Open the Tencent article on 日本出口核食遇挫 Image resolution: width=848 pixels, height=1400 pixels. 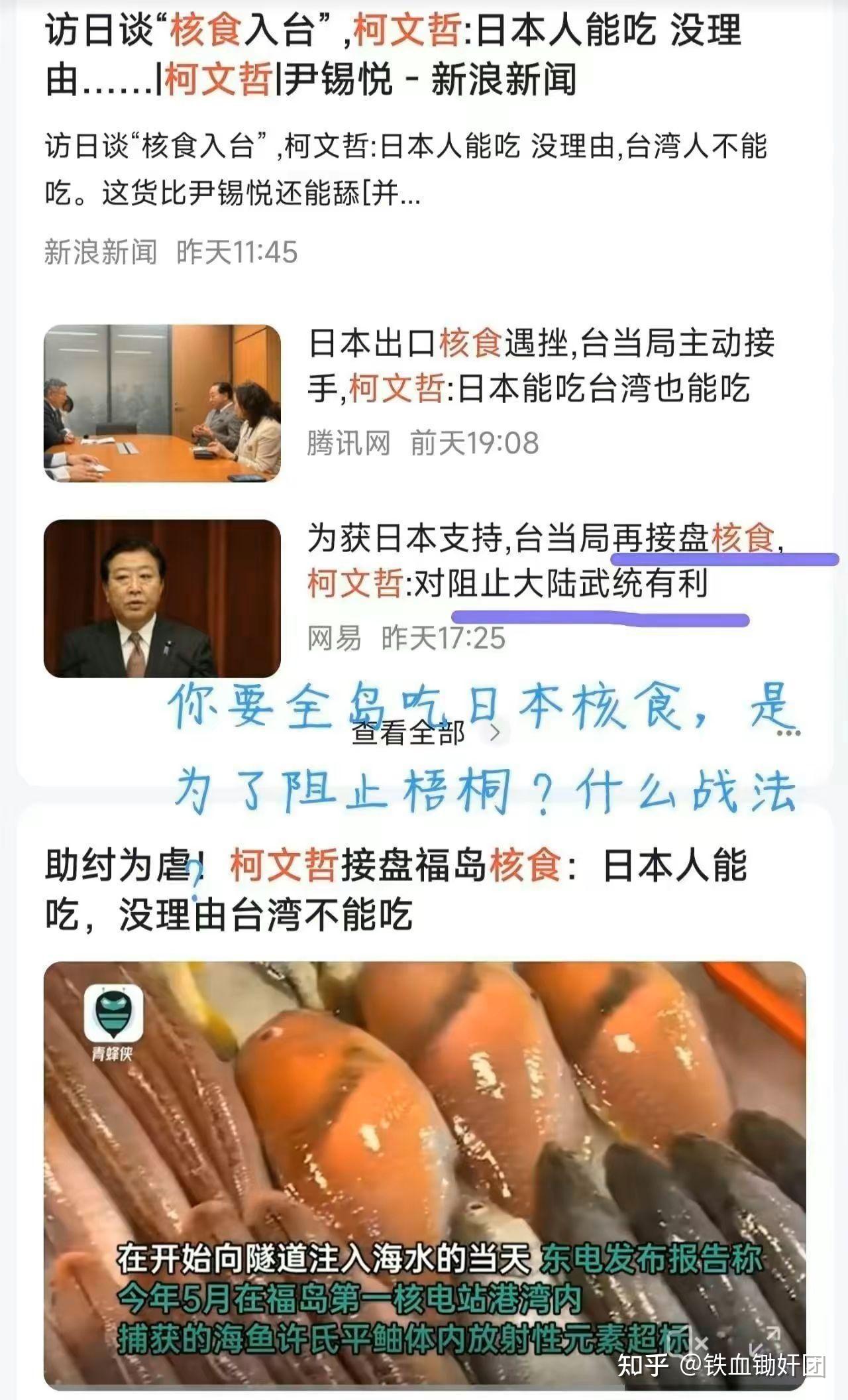coord(540,366)
